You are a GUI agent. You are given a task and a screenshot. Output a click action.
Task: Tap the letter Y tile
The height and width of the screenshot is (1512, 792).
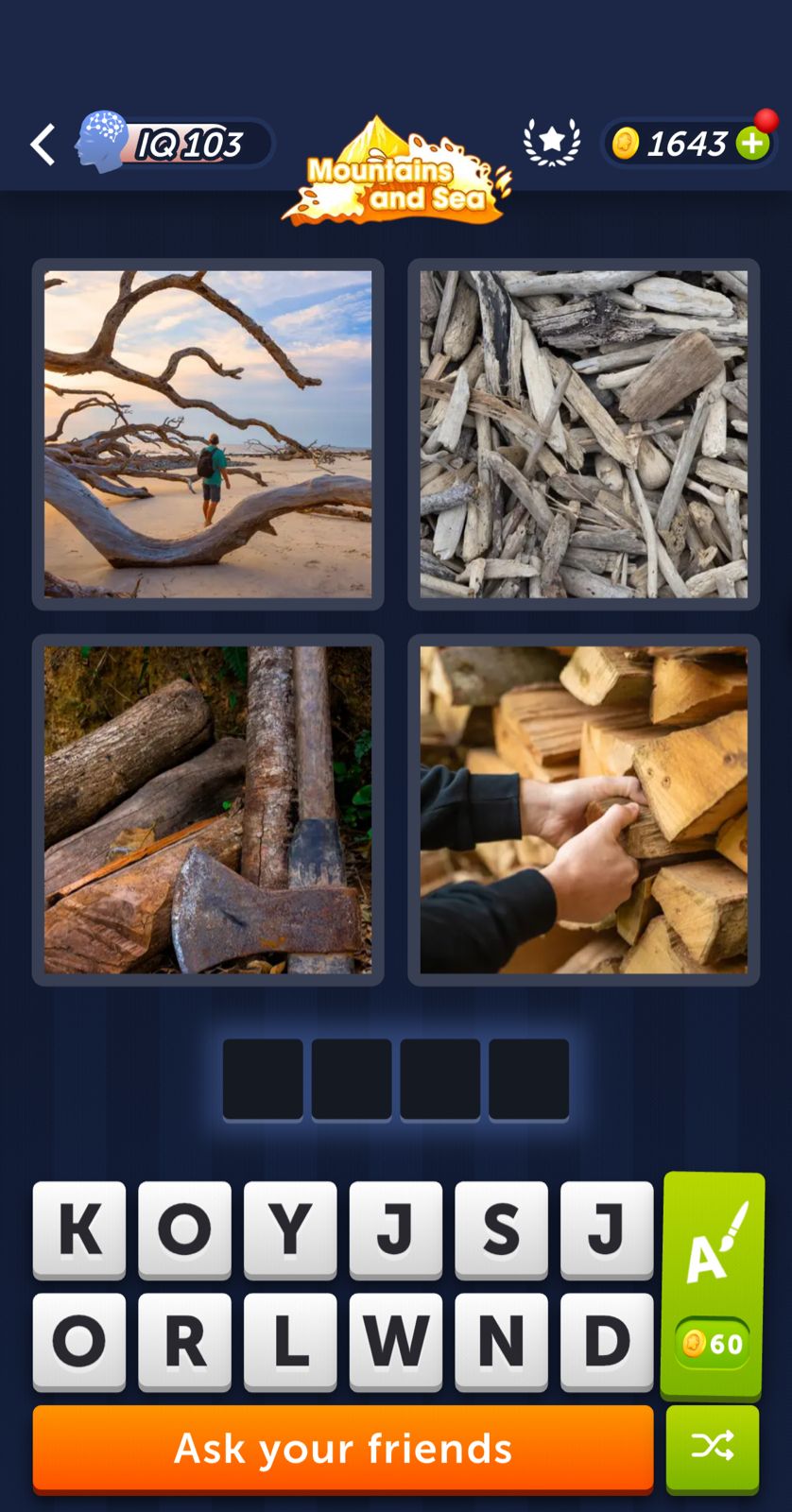(289, 1228)
